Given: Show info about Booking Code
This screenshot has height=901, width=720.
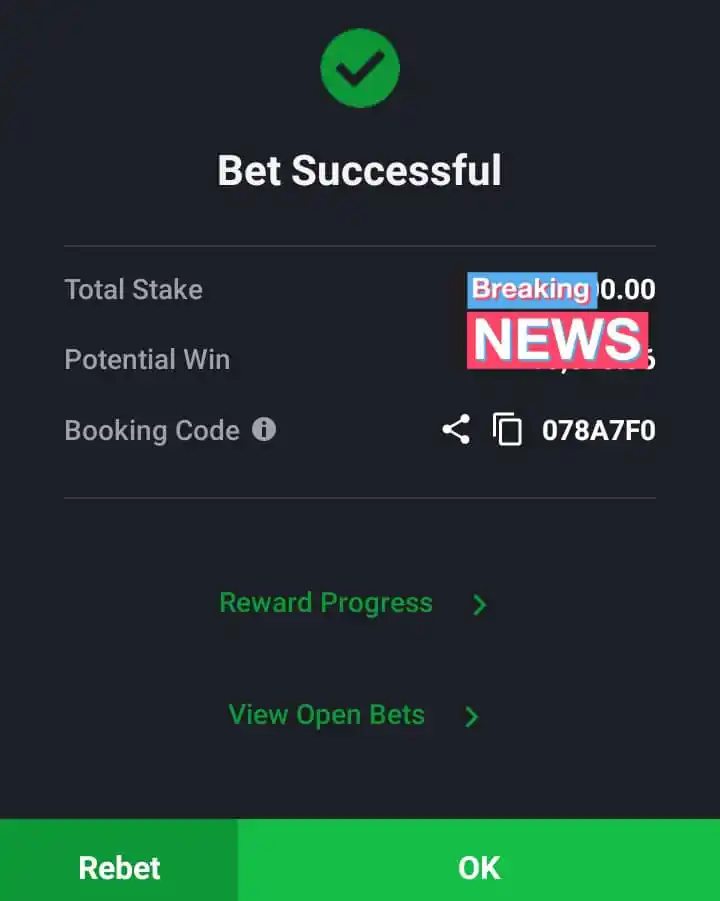Looking at the screenshot, I should (264, 430).
